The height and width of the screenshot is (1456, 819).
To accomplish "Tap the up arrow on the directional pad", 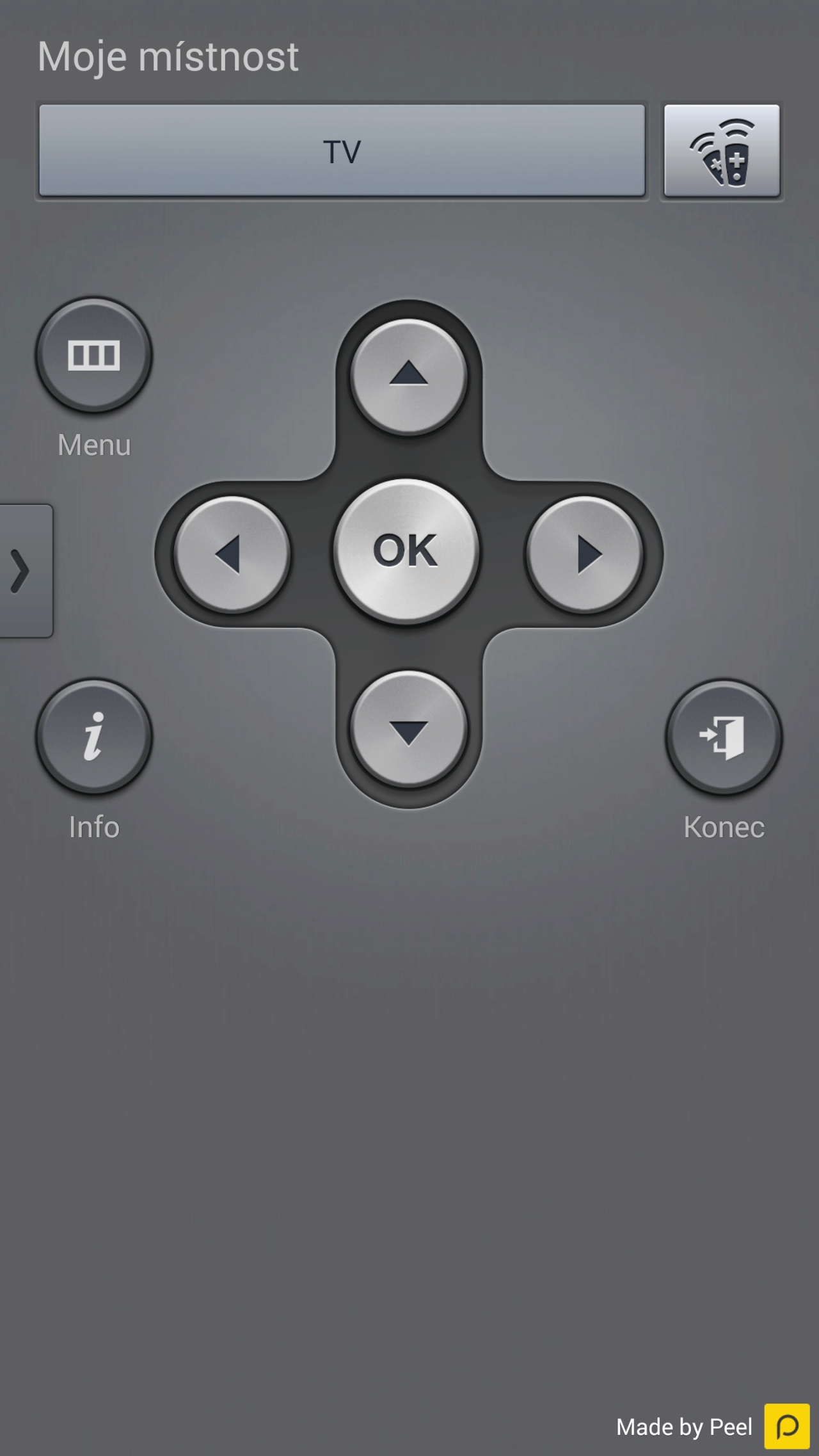I will click(x=408, y=376).
